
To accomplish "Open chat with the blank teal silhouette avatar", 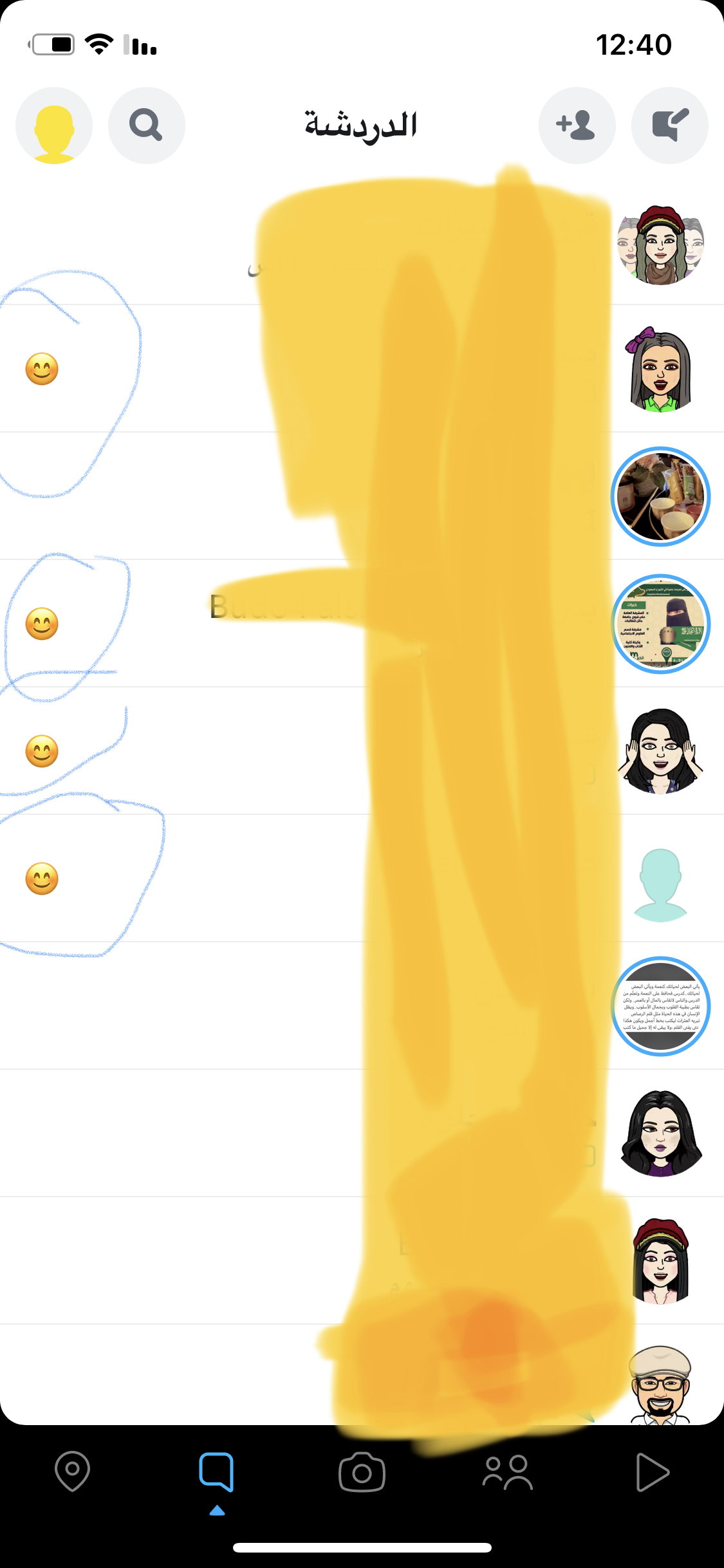I will (x=660, y=884).
